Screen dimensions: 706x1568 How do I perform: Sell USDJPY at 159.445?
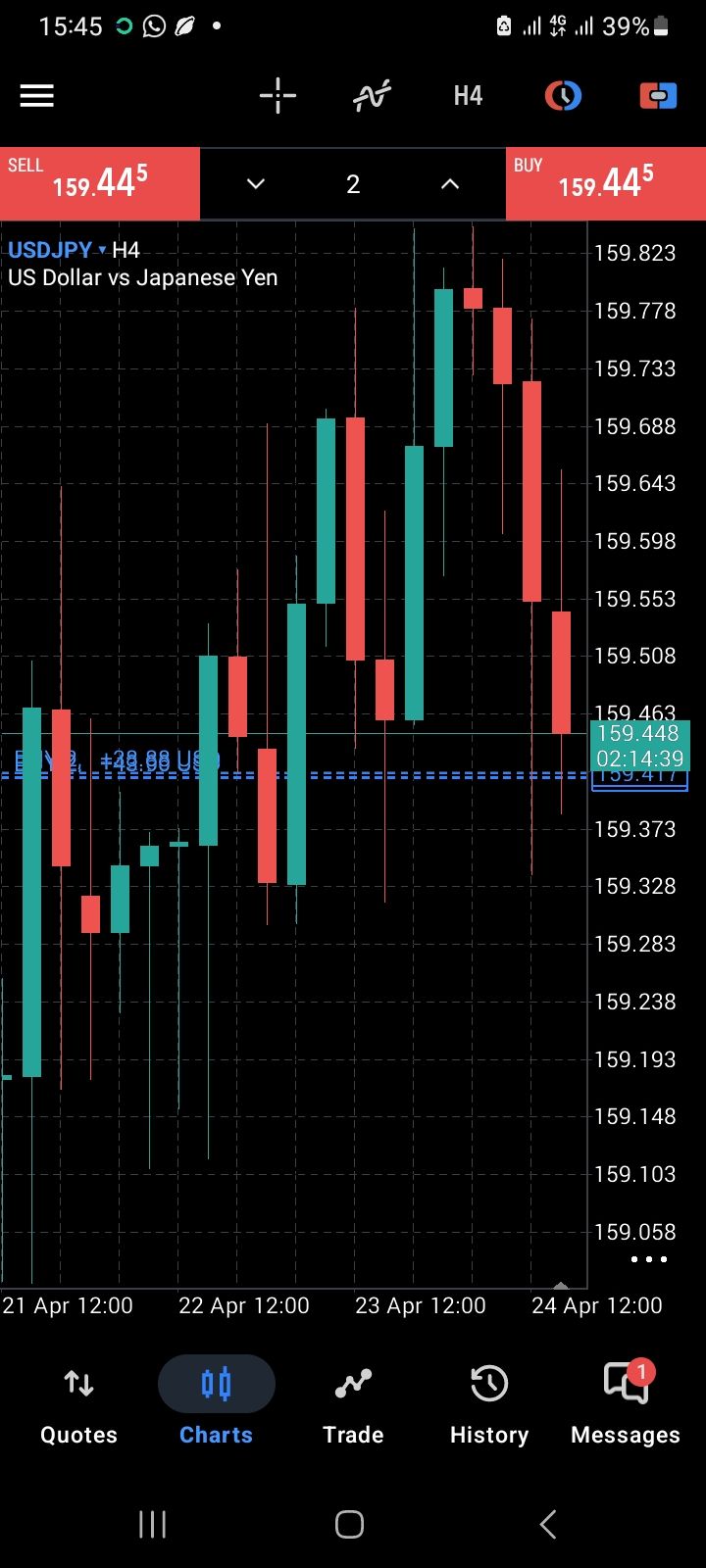coord(100,183)
